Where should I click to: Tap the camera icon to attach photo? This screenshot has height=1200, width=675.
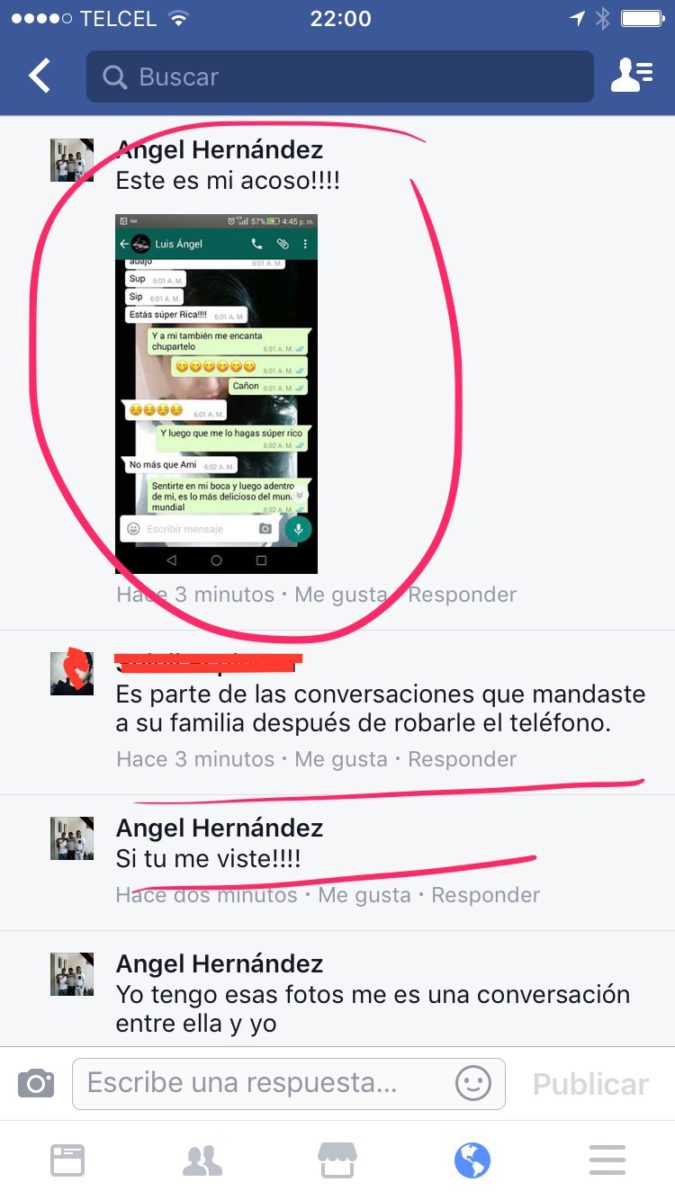pos(36,1083)
